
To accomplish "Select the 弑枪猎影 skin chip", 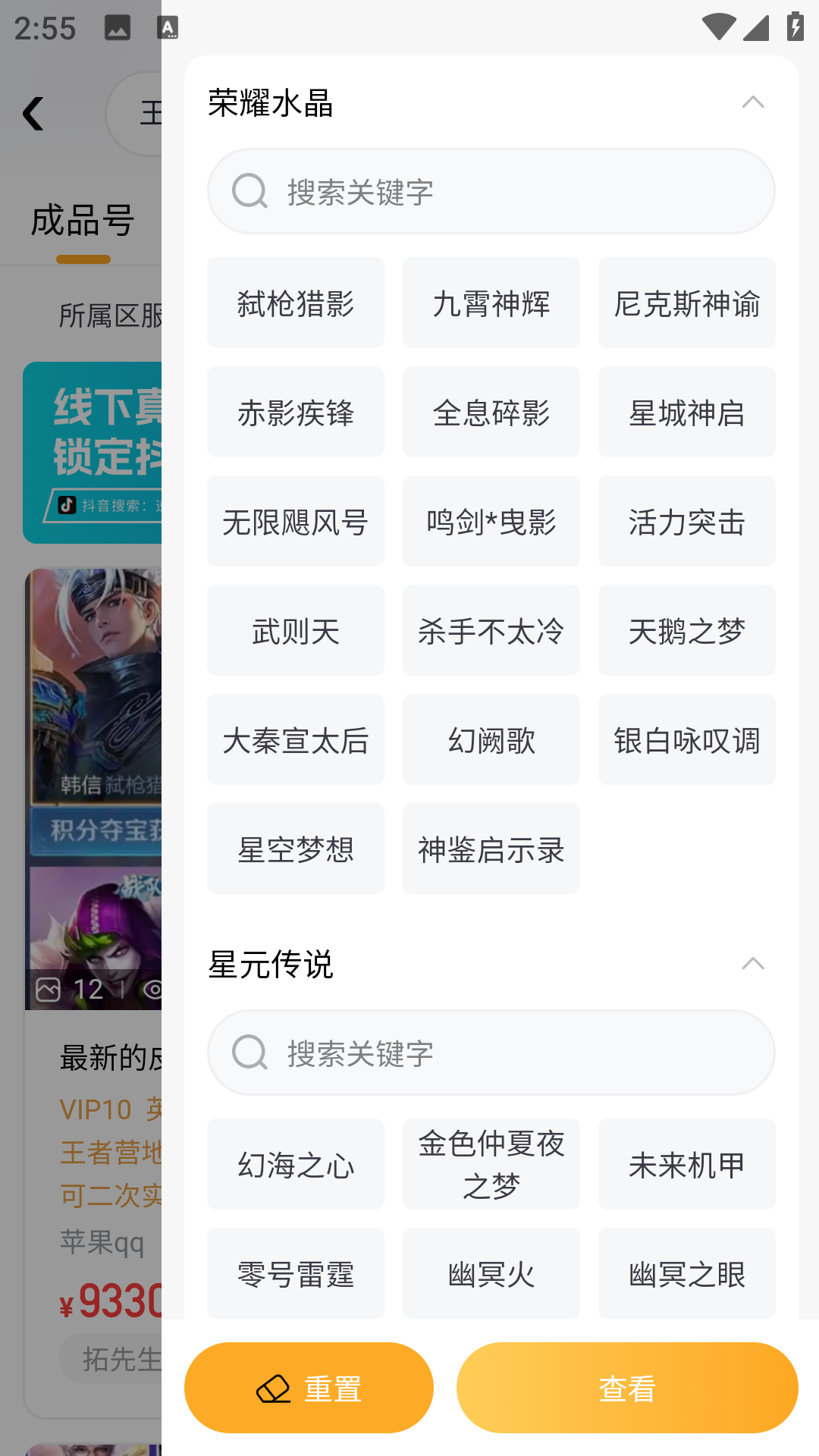I will [296, 303].
